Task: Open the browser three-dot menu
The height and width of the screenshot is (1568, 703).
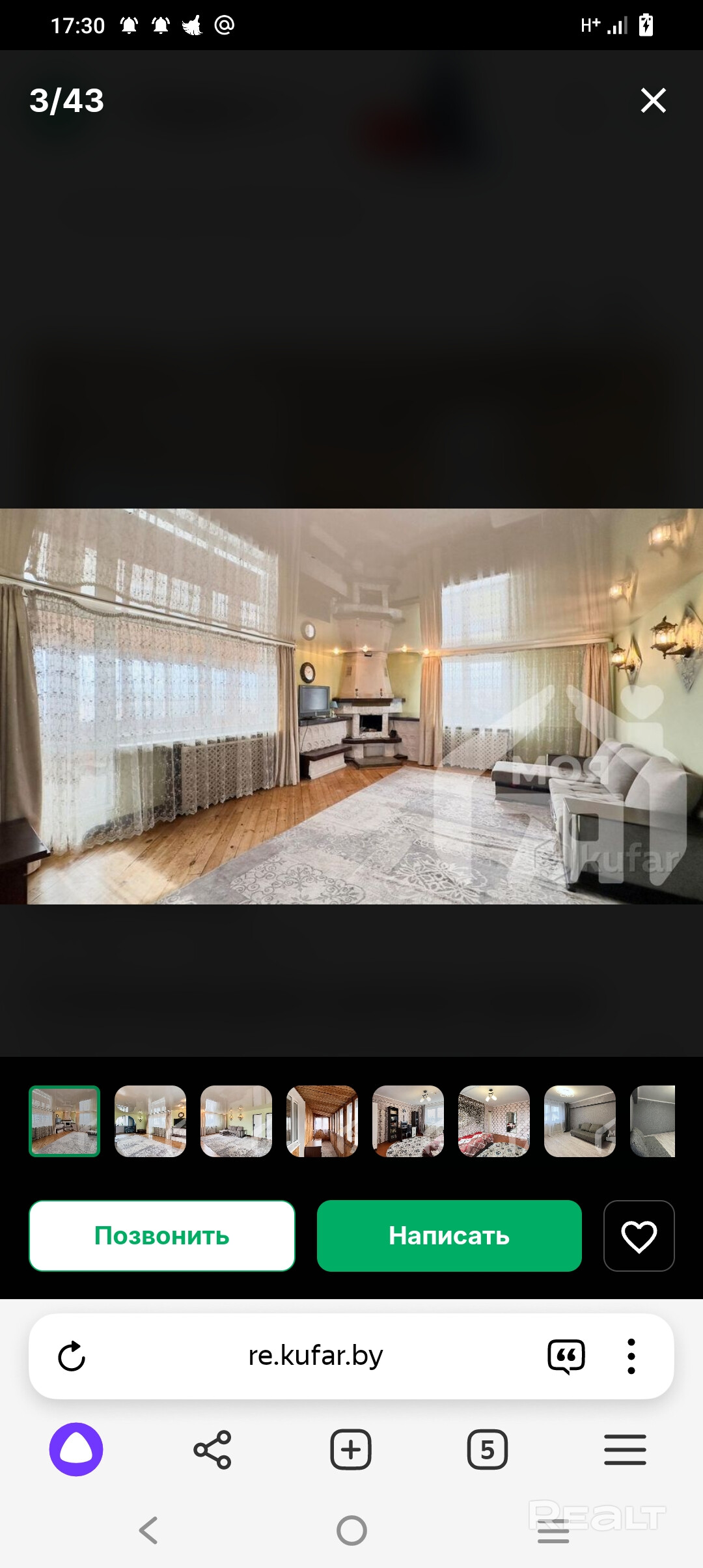Action: [x=631, y=1356]
